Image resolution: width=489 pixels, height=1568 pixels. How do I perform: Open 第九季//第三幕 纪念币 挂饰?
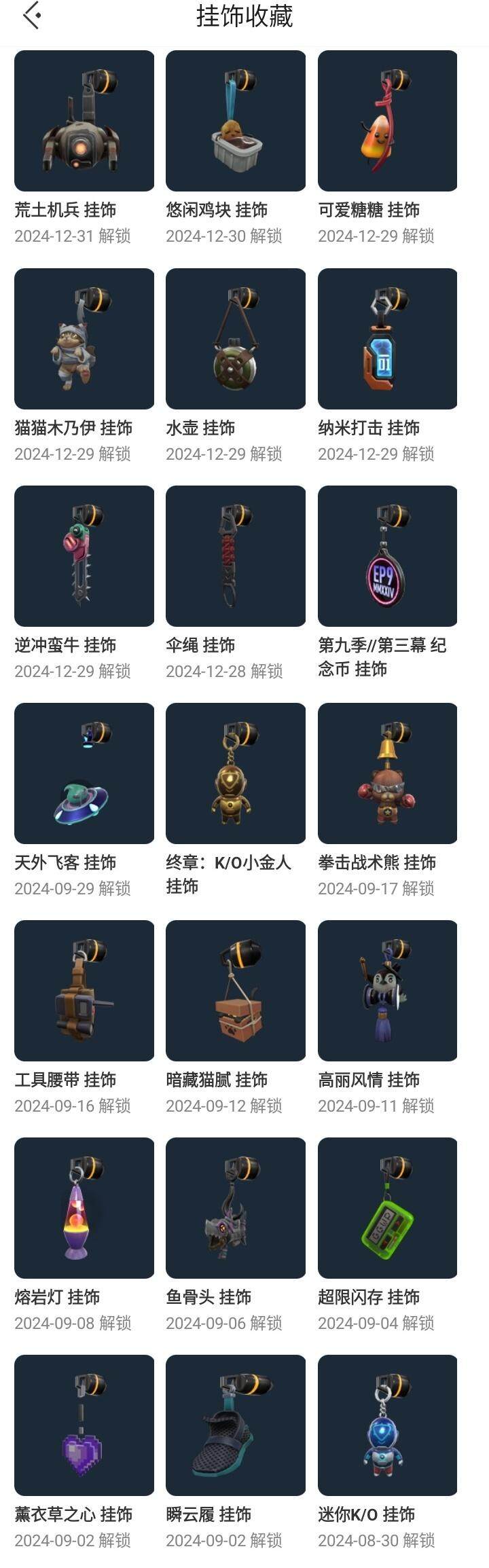[387, 555]
